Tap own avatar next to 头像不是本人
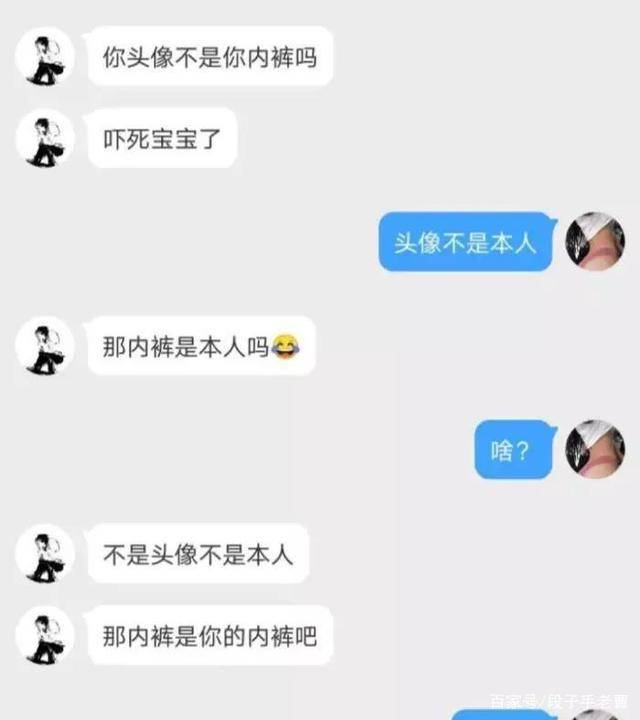The height and width of the screenshot is (720, 640). 595,241
